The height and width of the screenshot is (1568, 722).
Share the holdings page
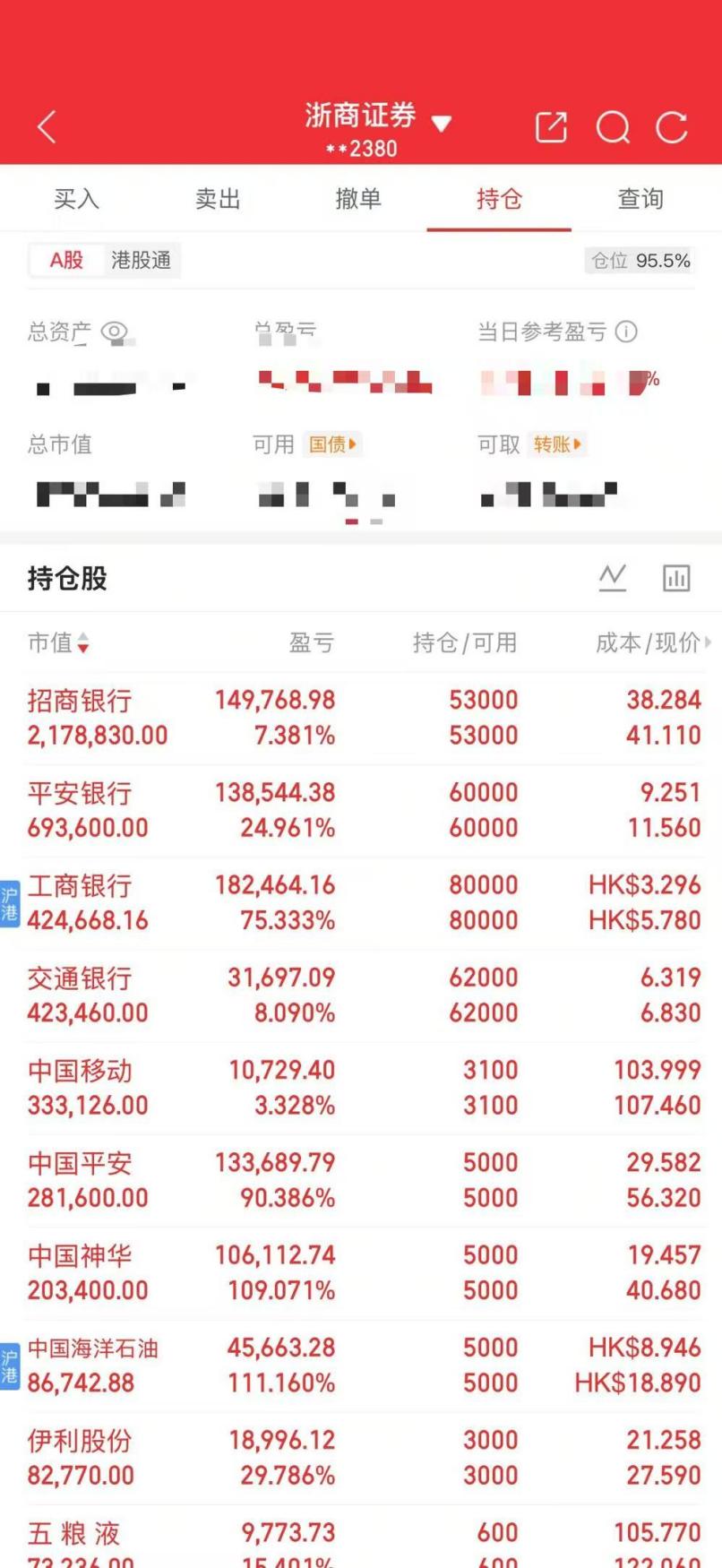tap(551, 127)
